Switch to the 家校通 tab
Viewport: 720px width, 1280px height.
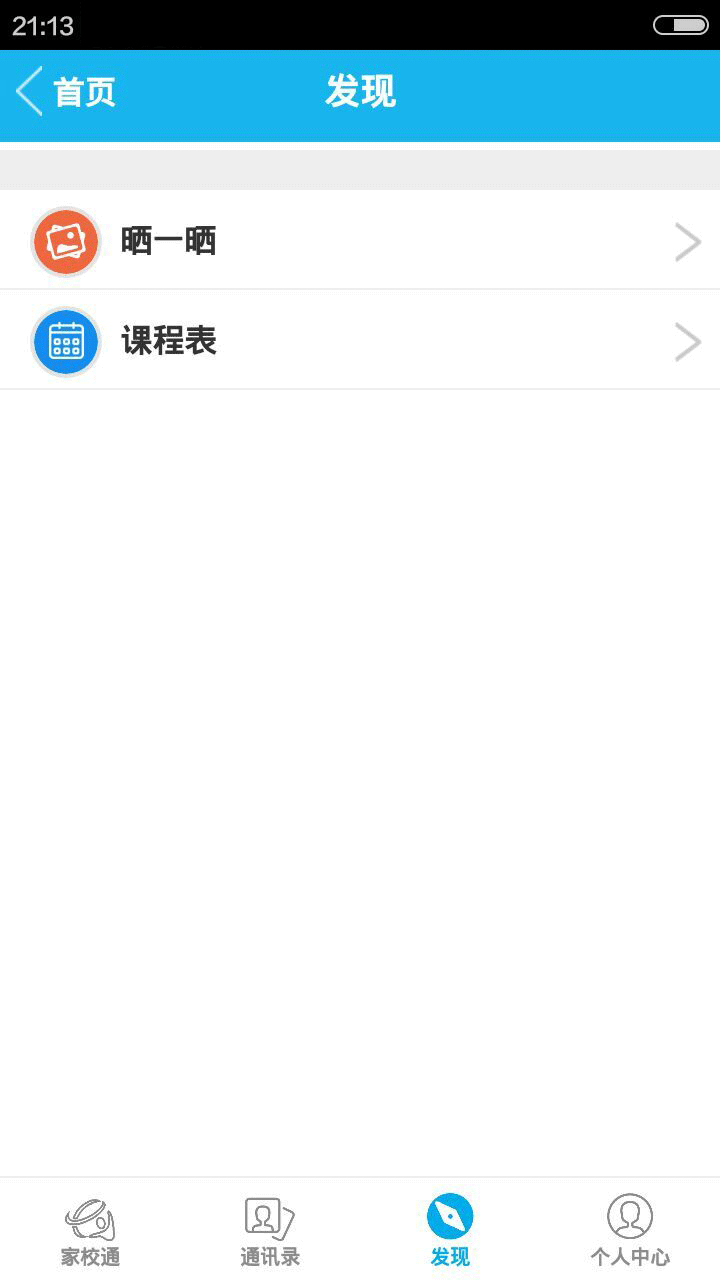(90, 1230)
